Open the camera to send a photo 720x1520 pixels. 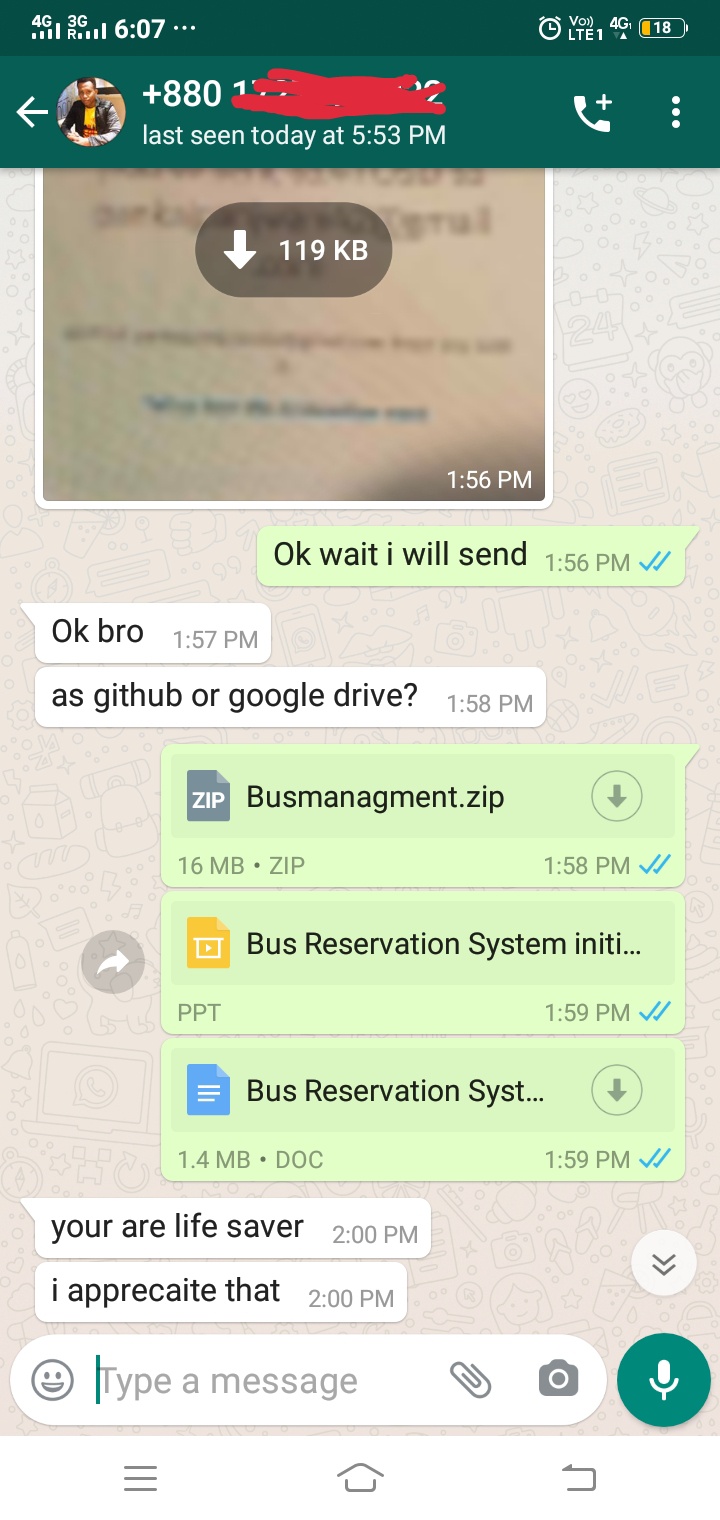coord(558,1381)
